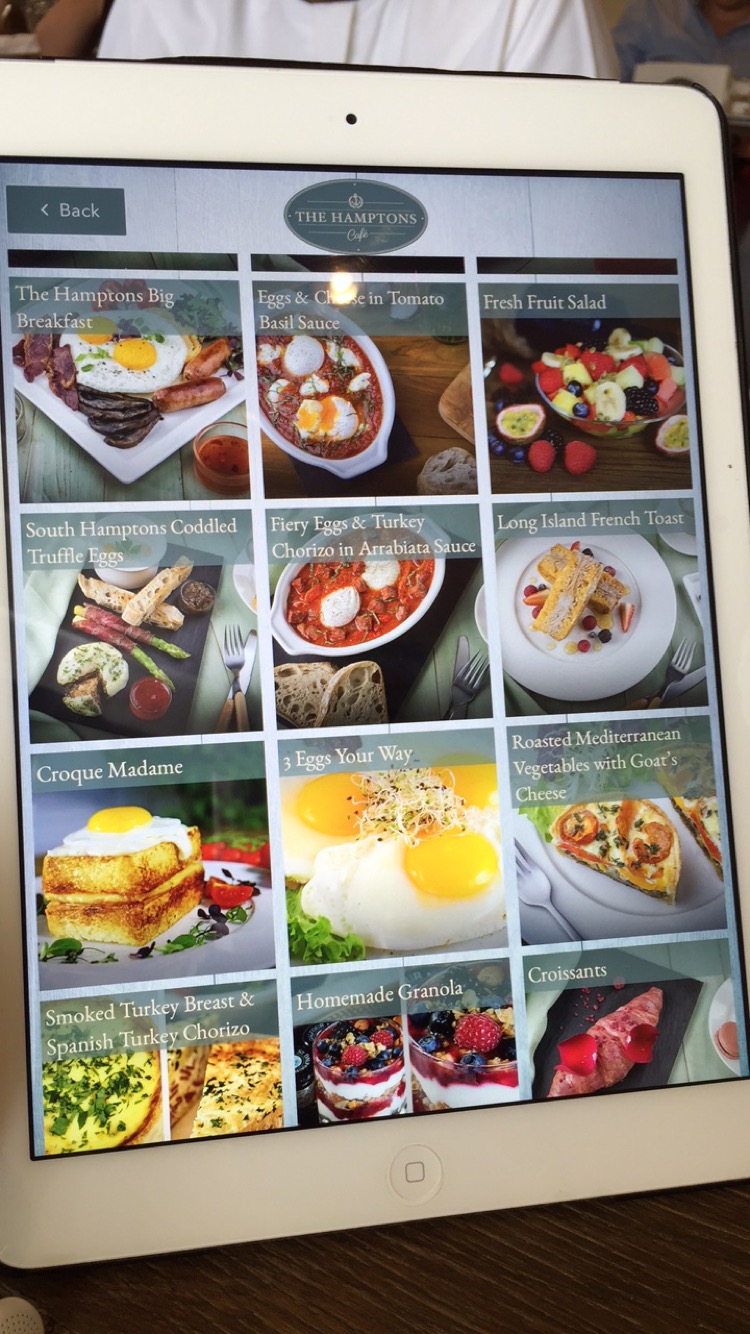Image resolution: width=750 pixels, height=1334 pixels.
Task: Open Roasted Mediterranean Vegetables with Goat's Cheese
Action: tap(616, 830)
